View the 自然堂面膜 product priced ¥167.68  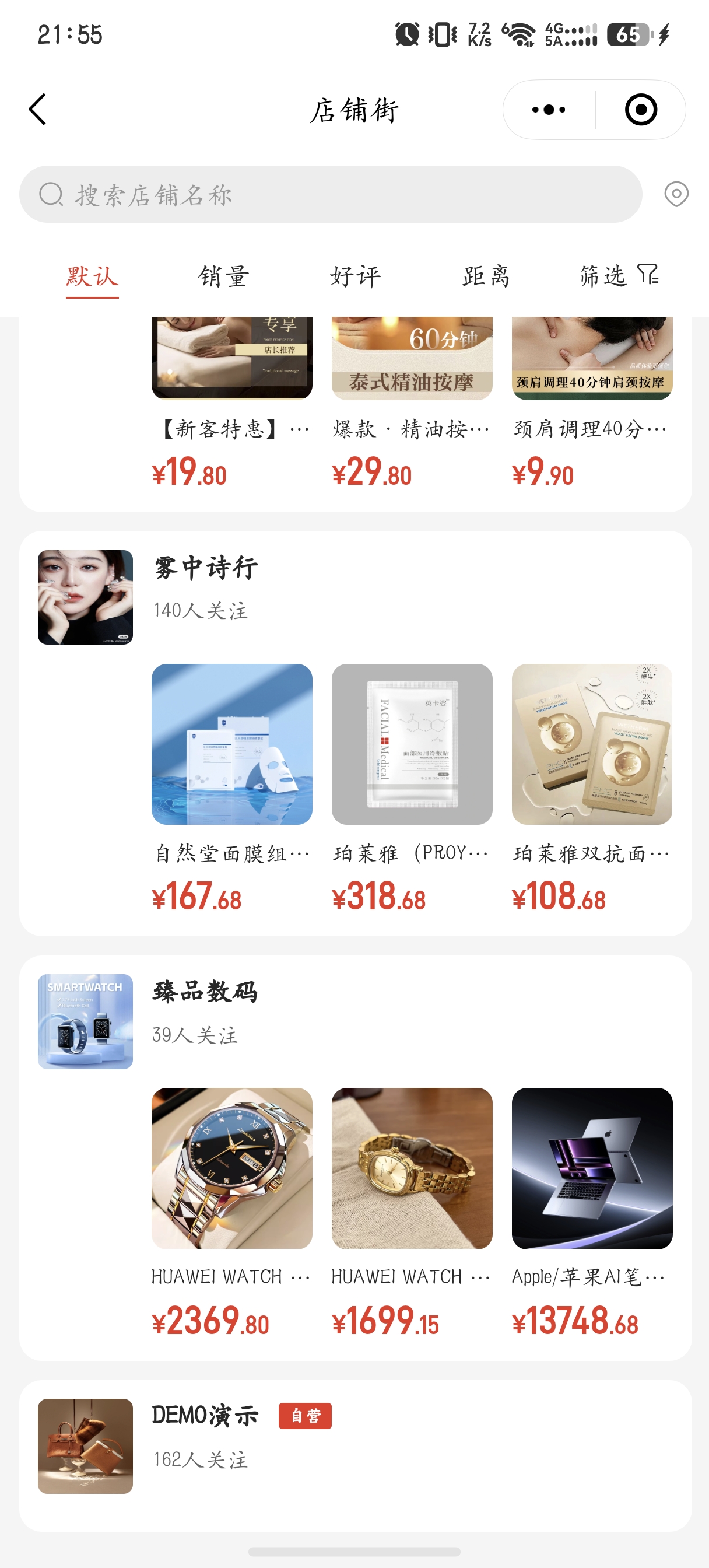click(x=232, y=744)
